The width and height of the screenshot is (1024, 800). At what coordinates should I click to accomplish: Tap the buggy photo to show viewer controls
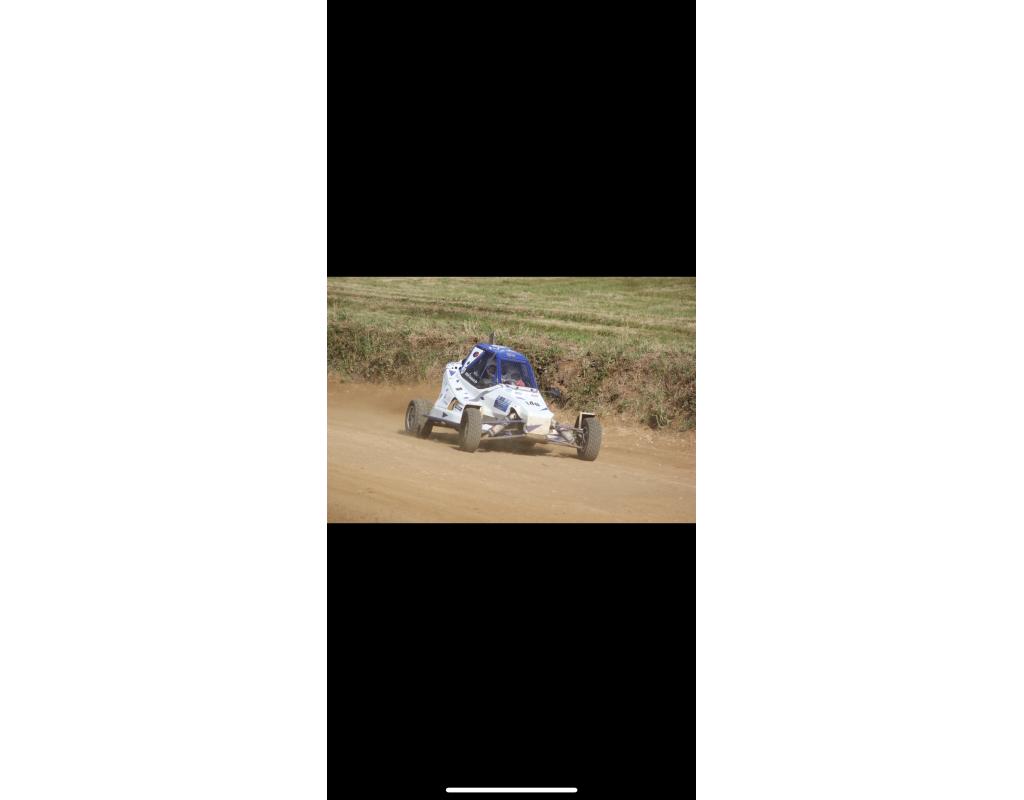[x=511, y=400]
